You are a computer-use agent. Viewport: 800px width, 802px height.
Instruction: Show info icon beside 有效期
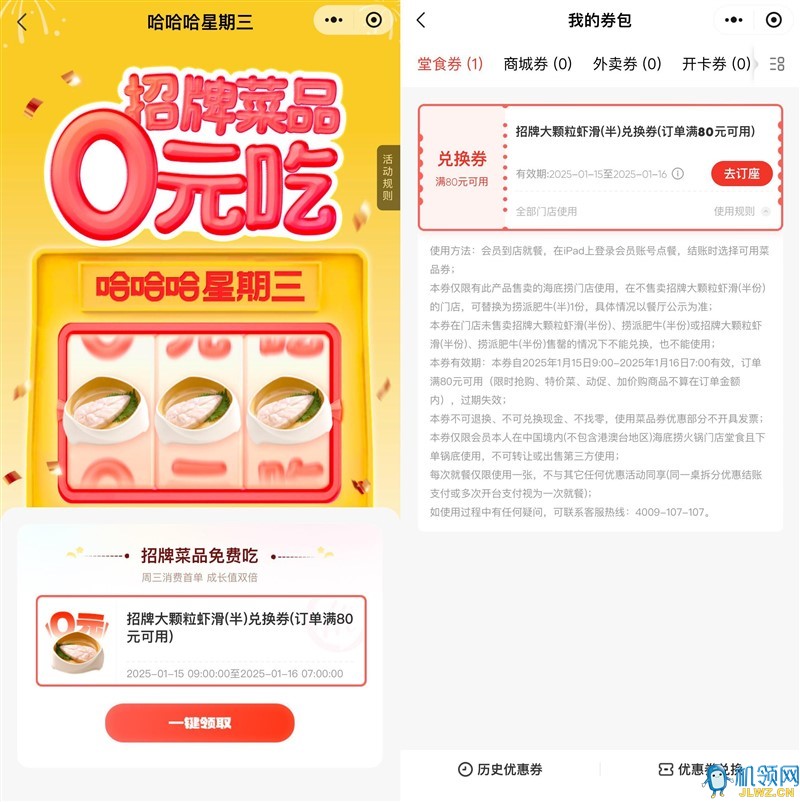point(678,174)
